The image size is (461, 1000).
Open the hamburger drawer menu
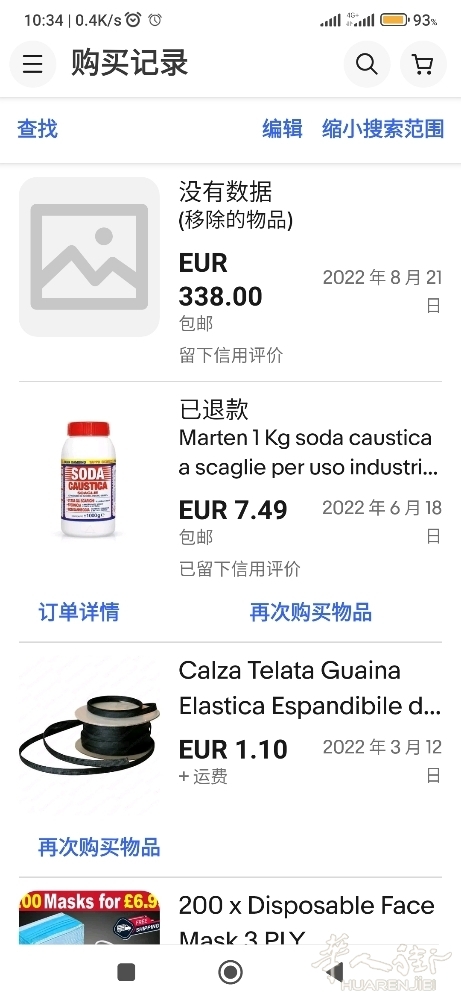click(x=33, y=64)
